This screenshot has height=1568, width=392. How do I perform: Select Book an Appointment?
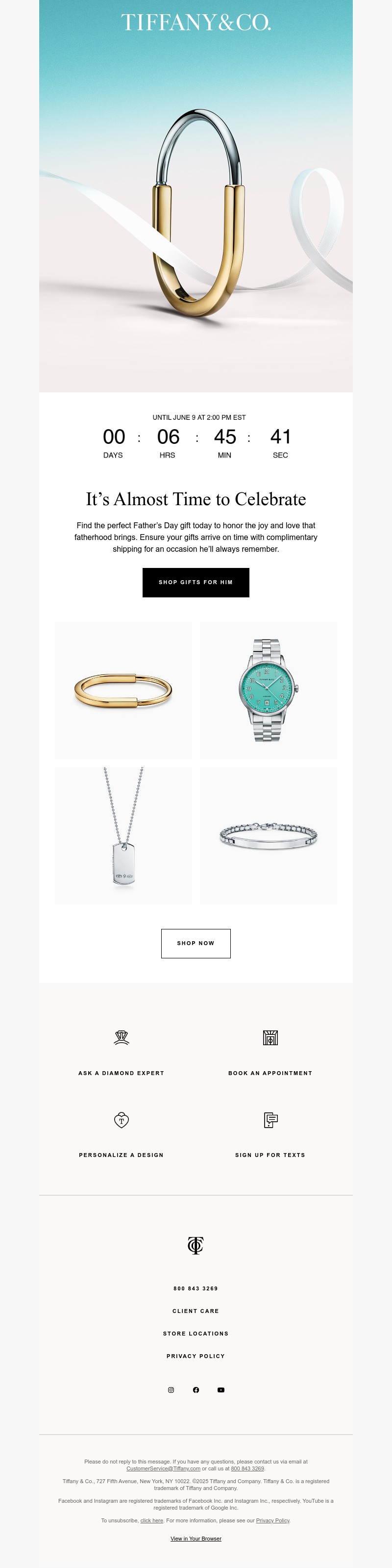pyautogui.click(x=270, y=1073)
